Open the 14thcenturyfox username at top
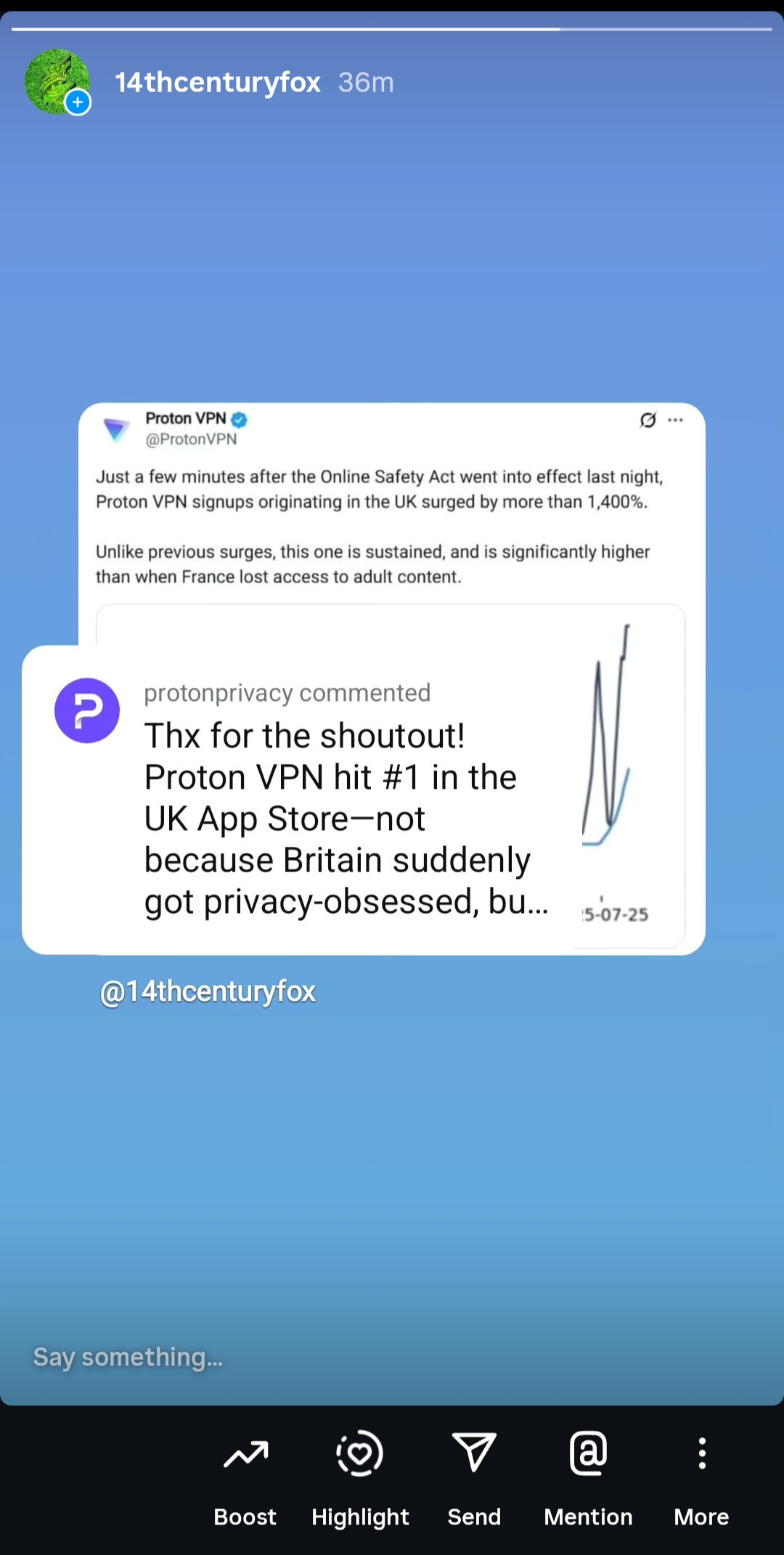The height and width of the screenshot is (1555, 784). click(218, 82)
